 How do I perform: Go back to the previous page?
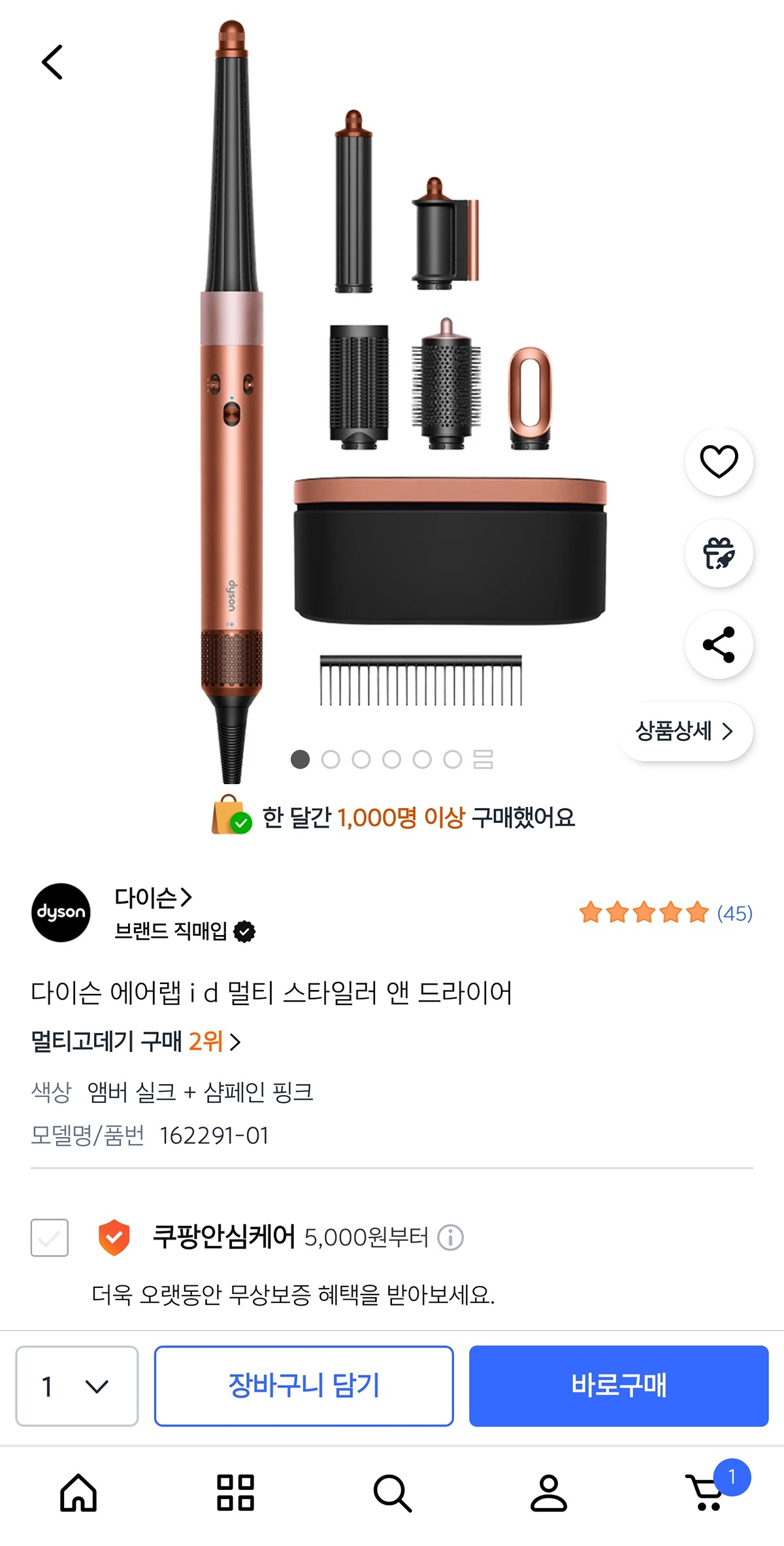point(52,62)
